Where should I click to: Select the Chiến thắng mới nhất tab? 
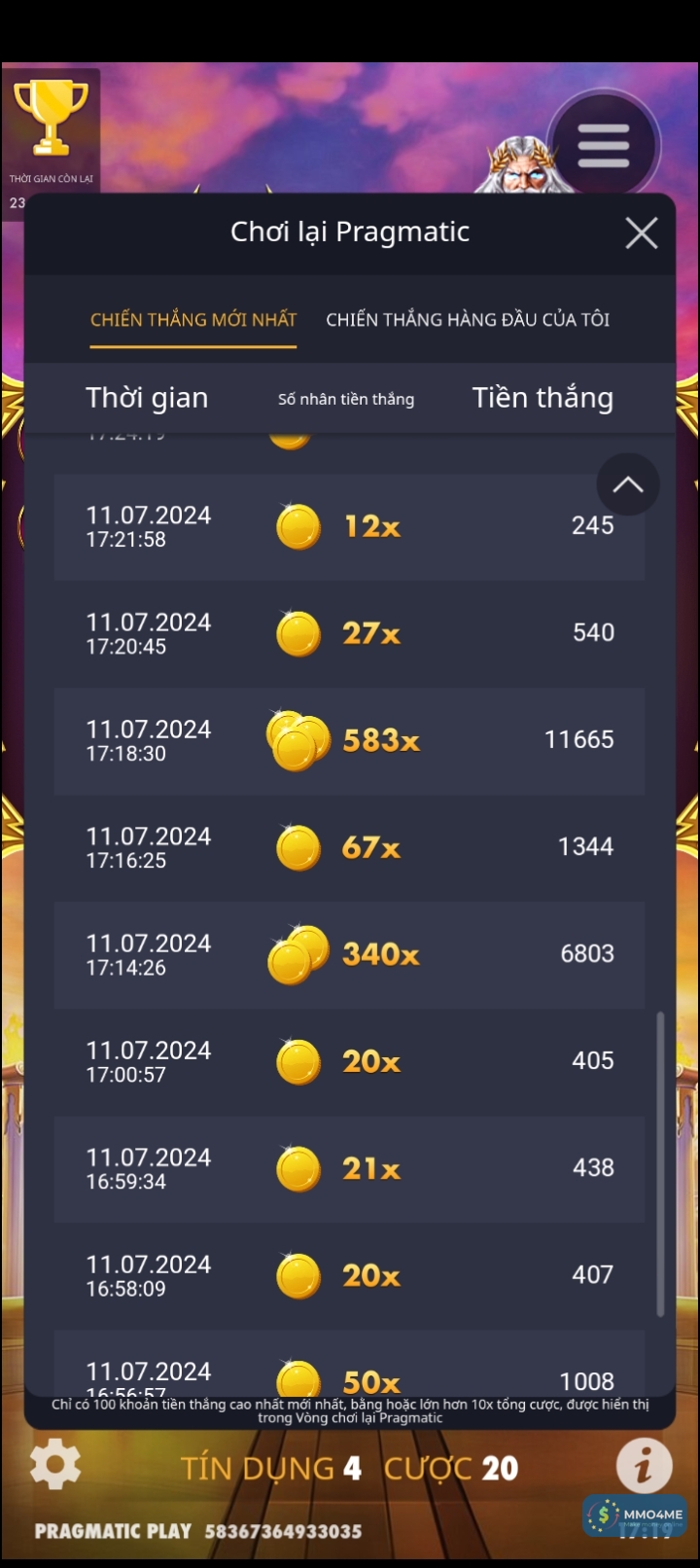point(193,320)
